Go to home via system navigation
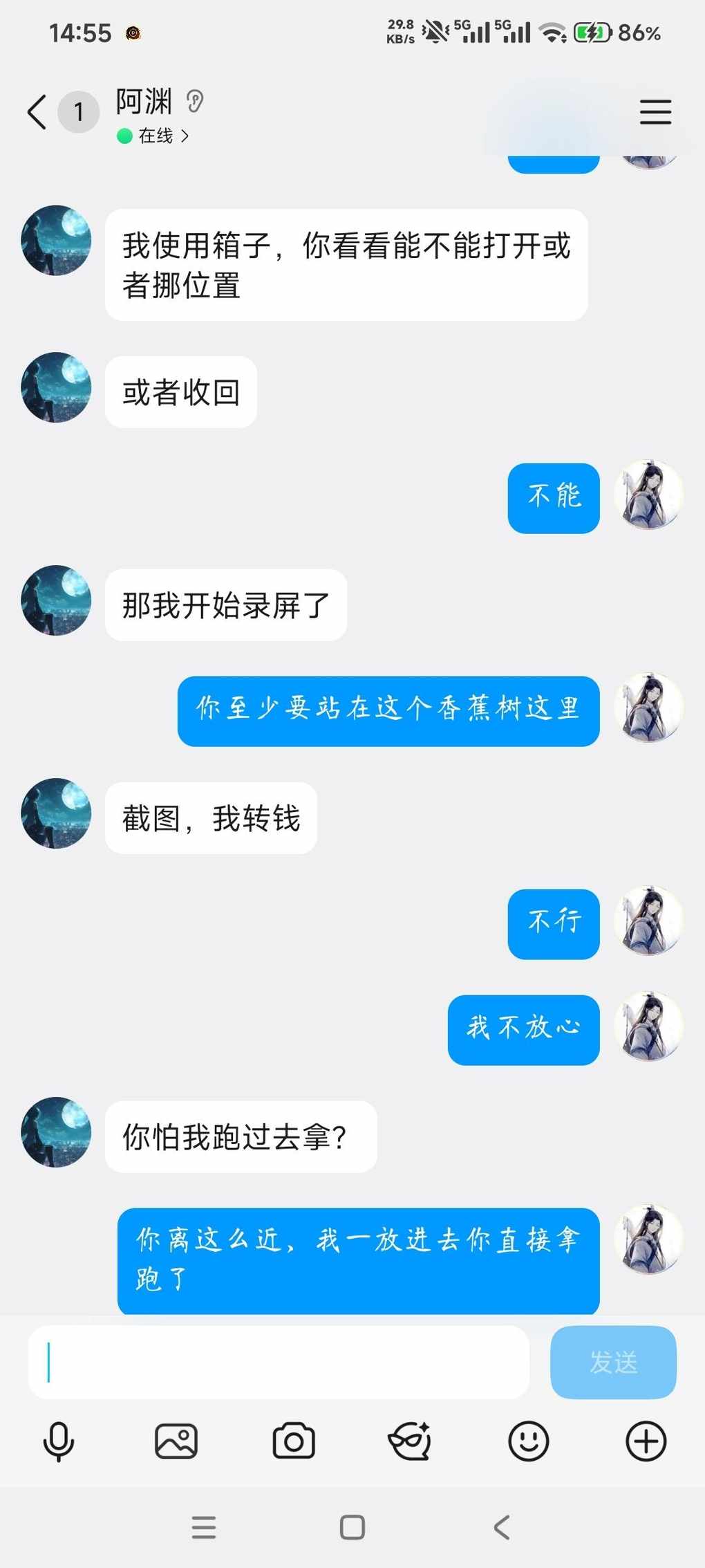This screenshot has width=705, height=1568. [352, 1527]
